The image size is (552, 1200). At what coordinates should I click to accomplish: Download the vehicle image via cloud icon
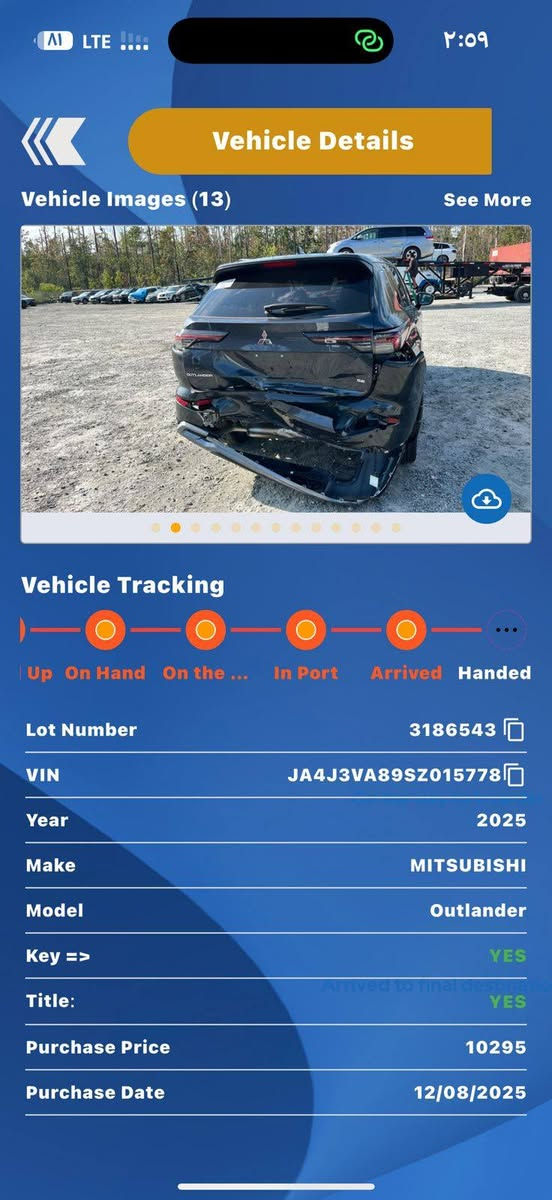point(486,498)
